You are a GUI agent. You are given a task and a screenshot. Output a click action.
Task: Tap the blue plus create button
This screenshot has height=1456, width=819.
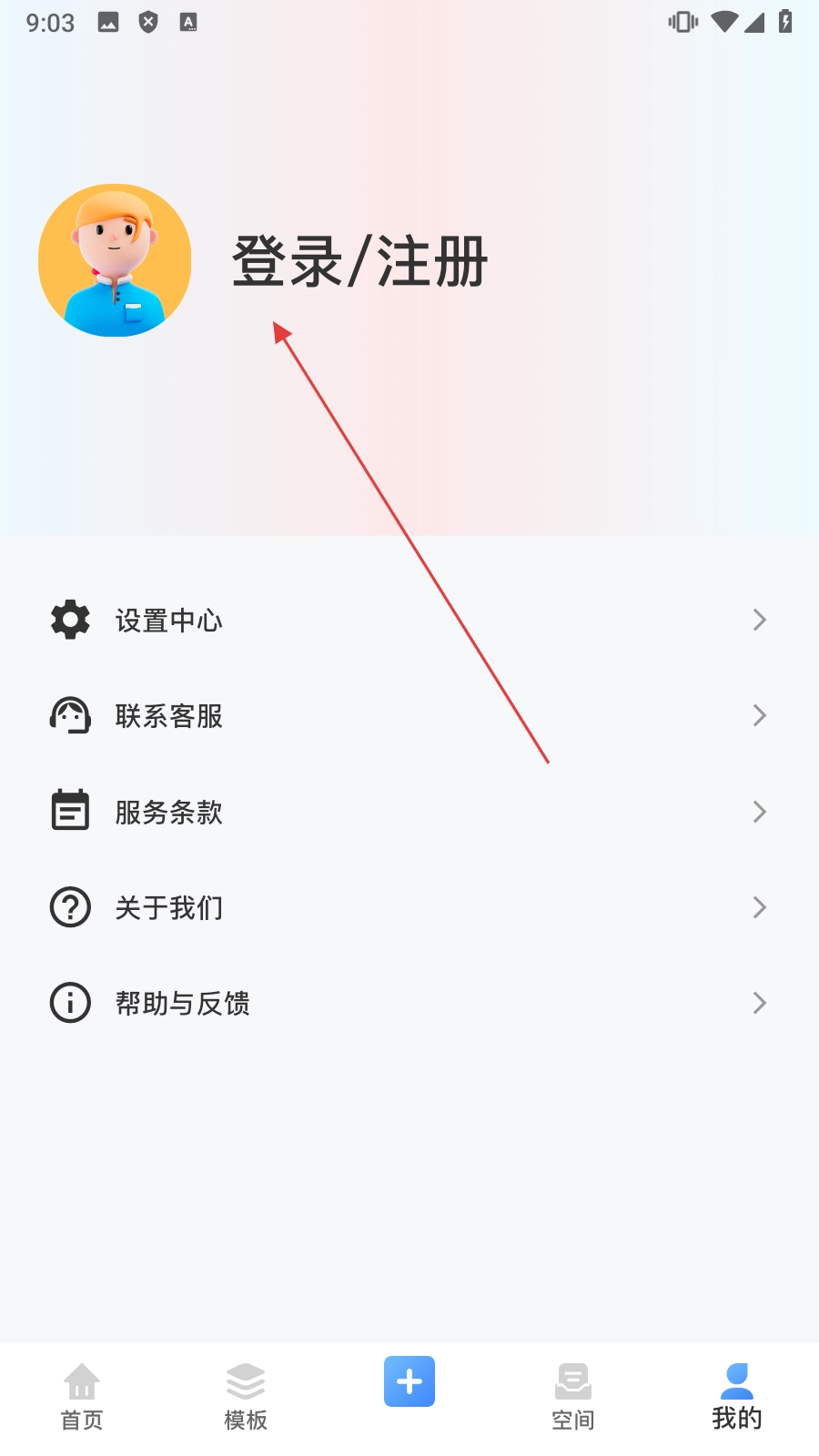point(409,1381)
